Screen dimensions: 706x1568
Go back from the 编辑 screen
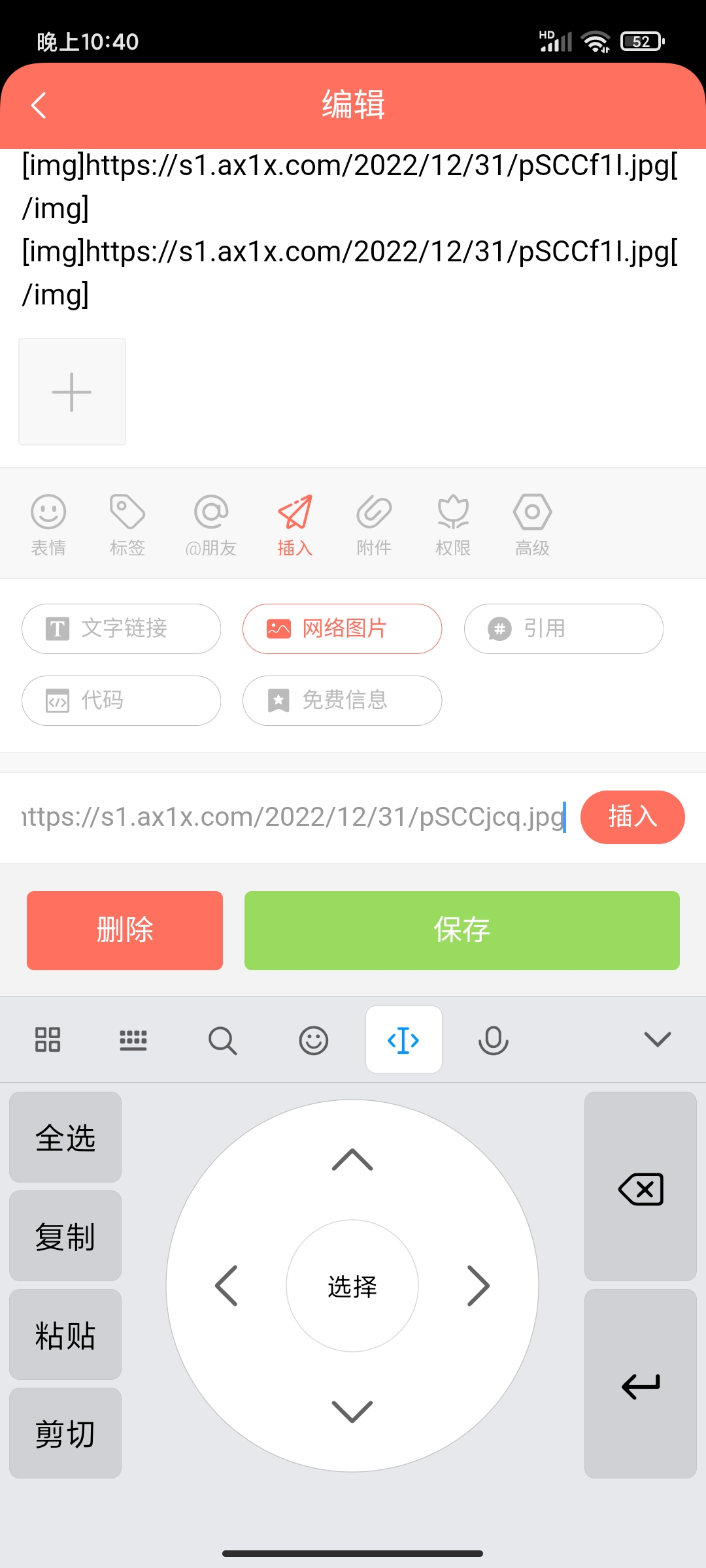pos(39,105)
